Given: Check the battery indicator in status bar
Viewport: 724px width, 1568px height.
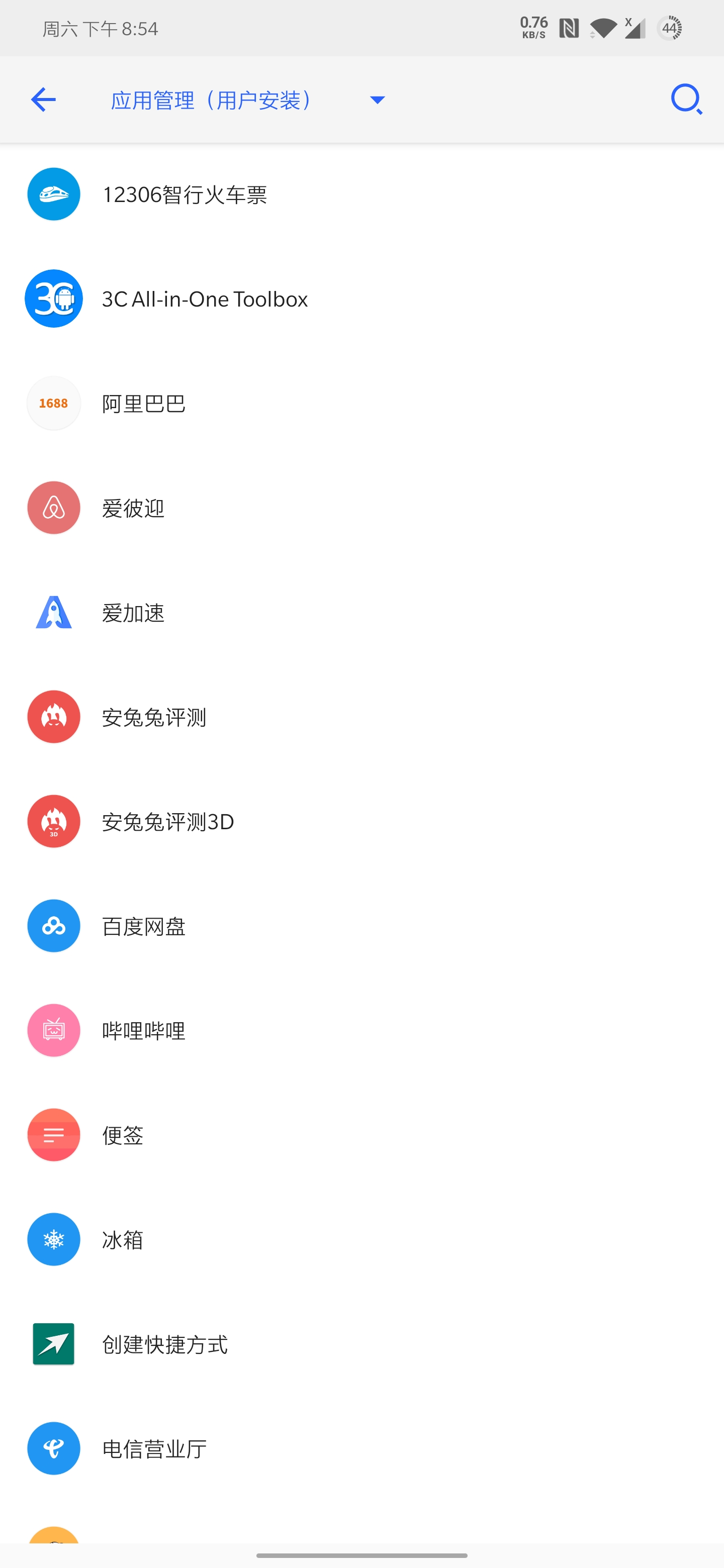Looking at the screenshot, I should [670, 28].
